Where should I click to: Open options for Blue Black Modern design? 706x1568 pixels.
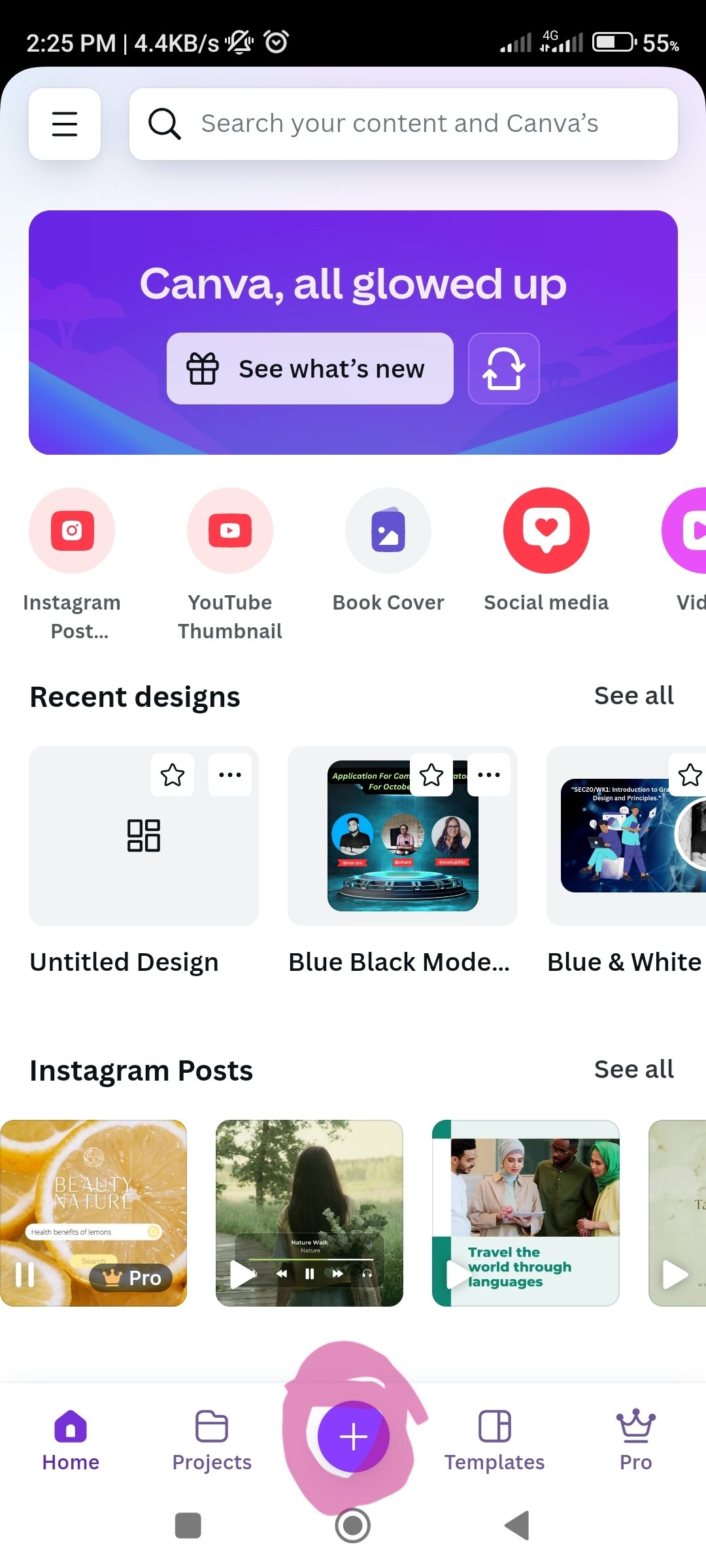pyautogui.click(x=489, y=775)
